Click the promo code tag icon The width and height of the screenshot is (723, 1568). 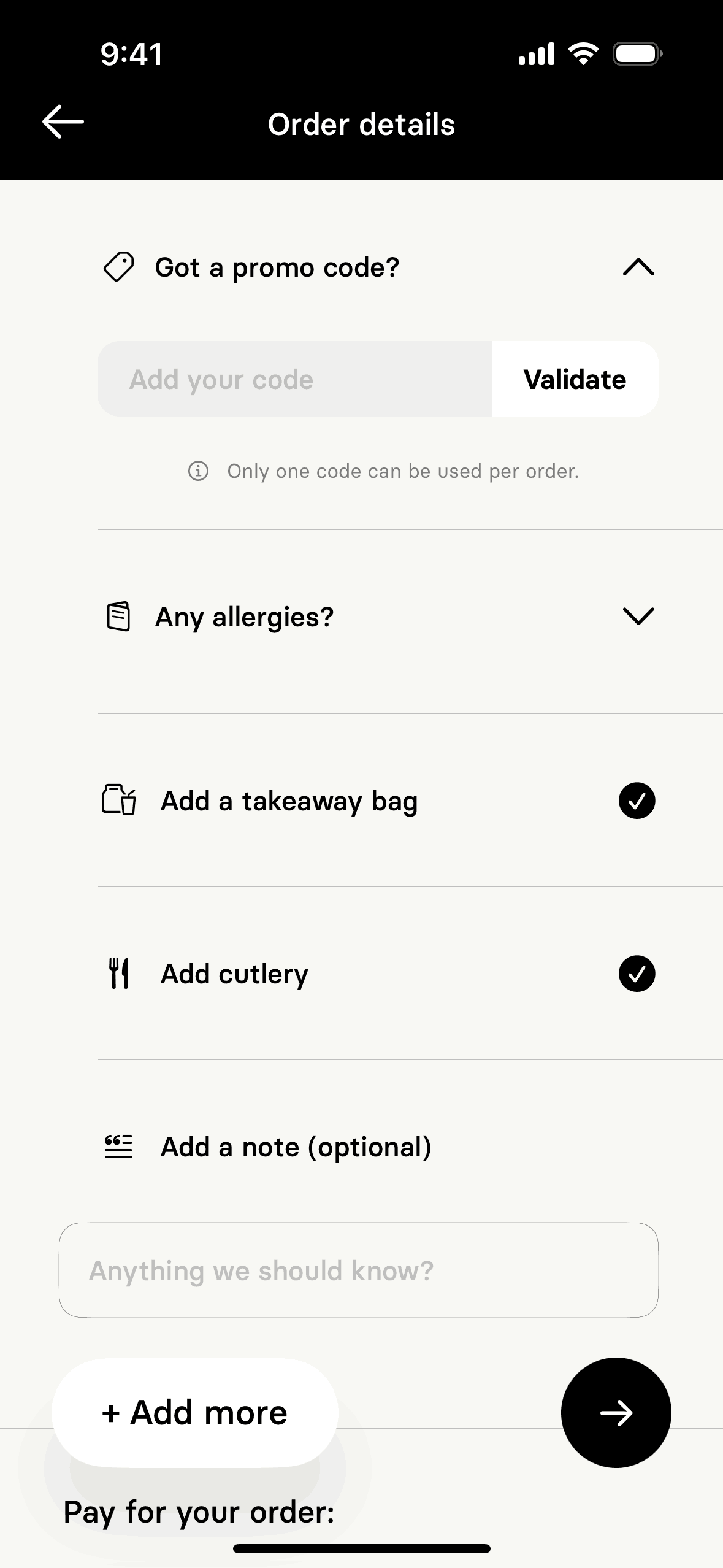click(x=119, y=267)
